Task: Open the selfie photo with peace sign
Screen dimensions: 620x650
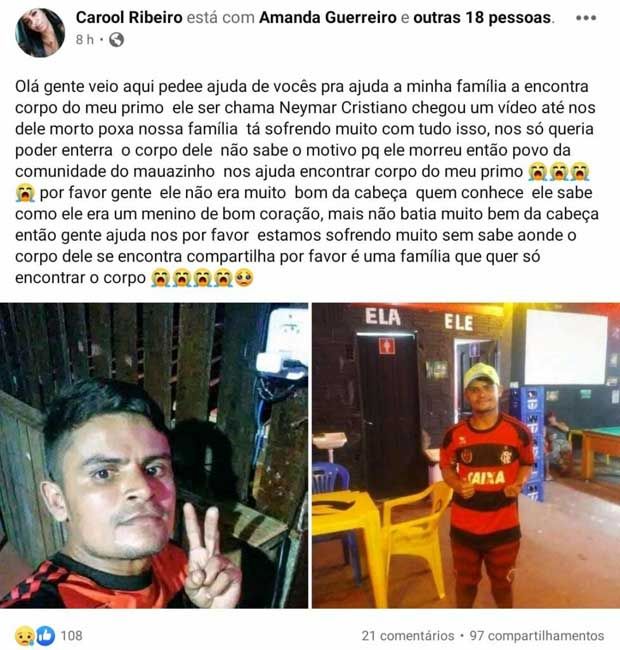Action: [x=155, y=456]
